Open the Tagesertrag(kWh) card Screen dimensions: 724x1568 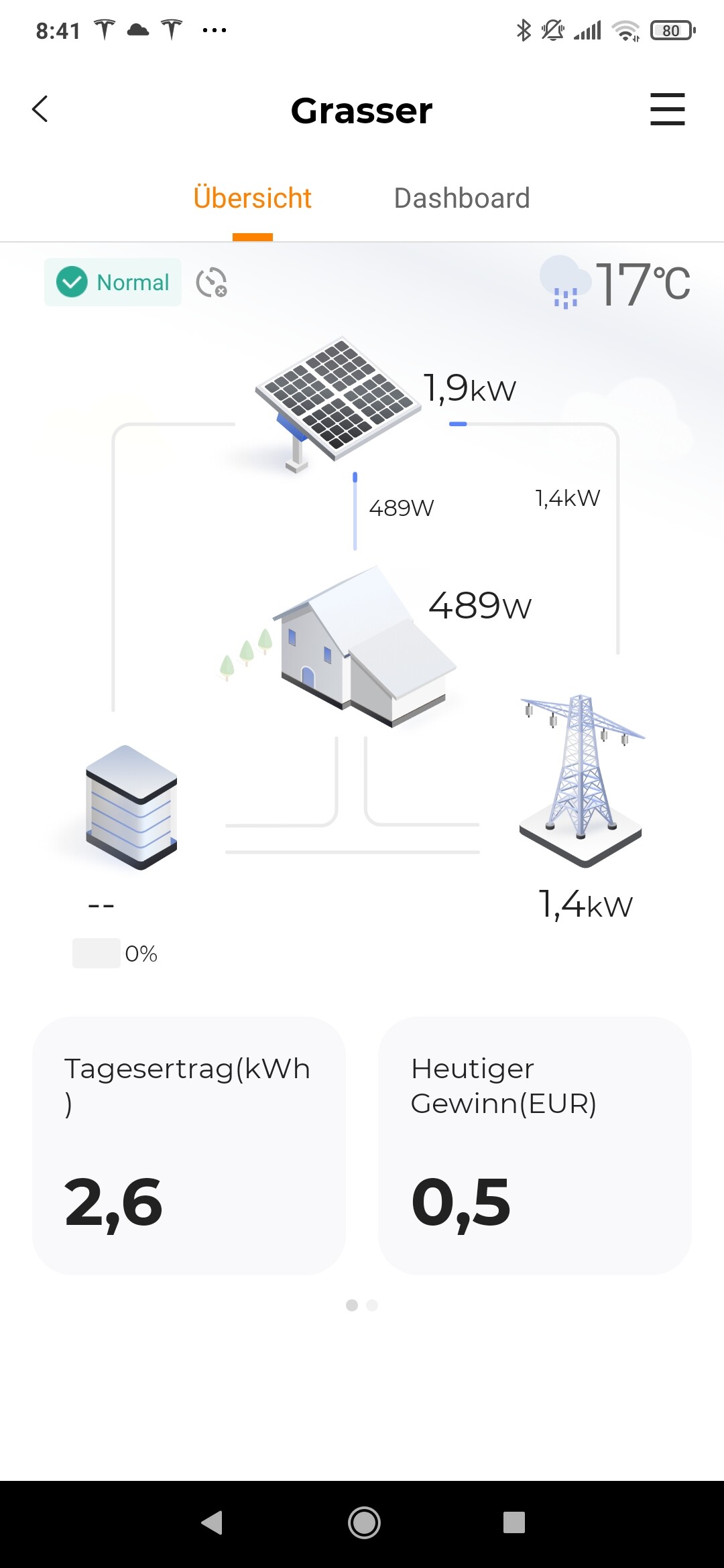coord(189,1145)
